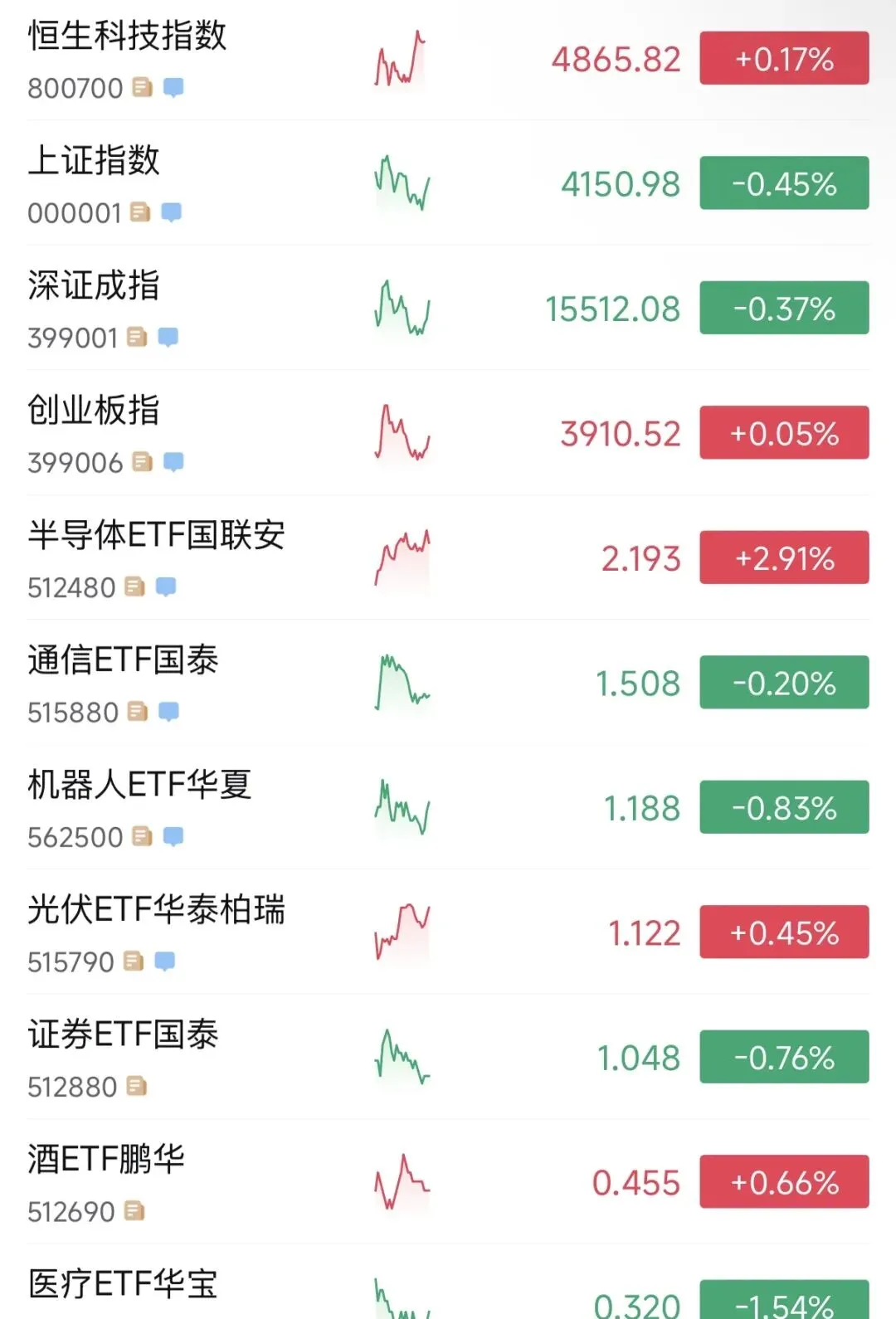Open the 医疗ETF华宝 row
This screenshot has width=896, height=1319.
(448, 1282)
